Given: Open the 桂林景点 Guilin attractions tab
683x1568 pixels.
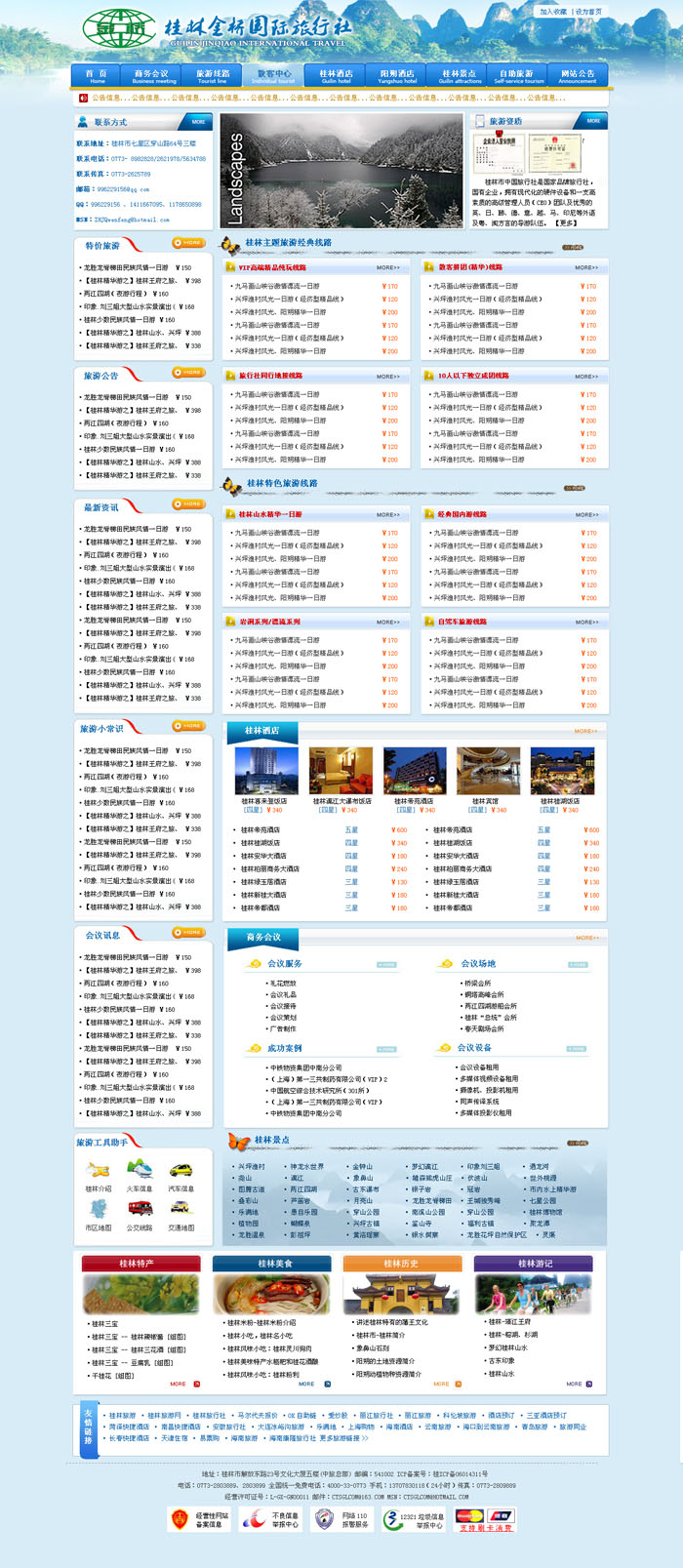Looking at the screenshot, I should tap(459, 76).
